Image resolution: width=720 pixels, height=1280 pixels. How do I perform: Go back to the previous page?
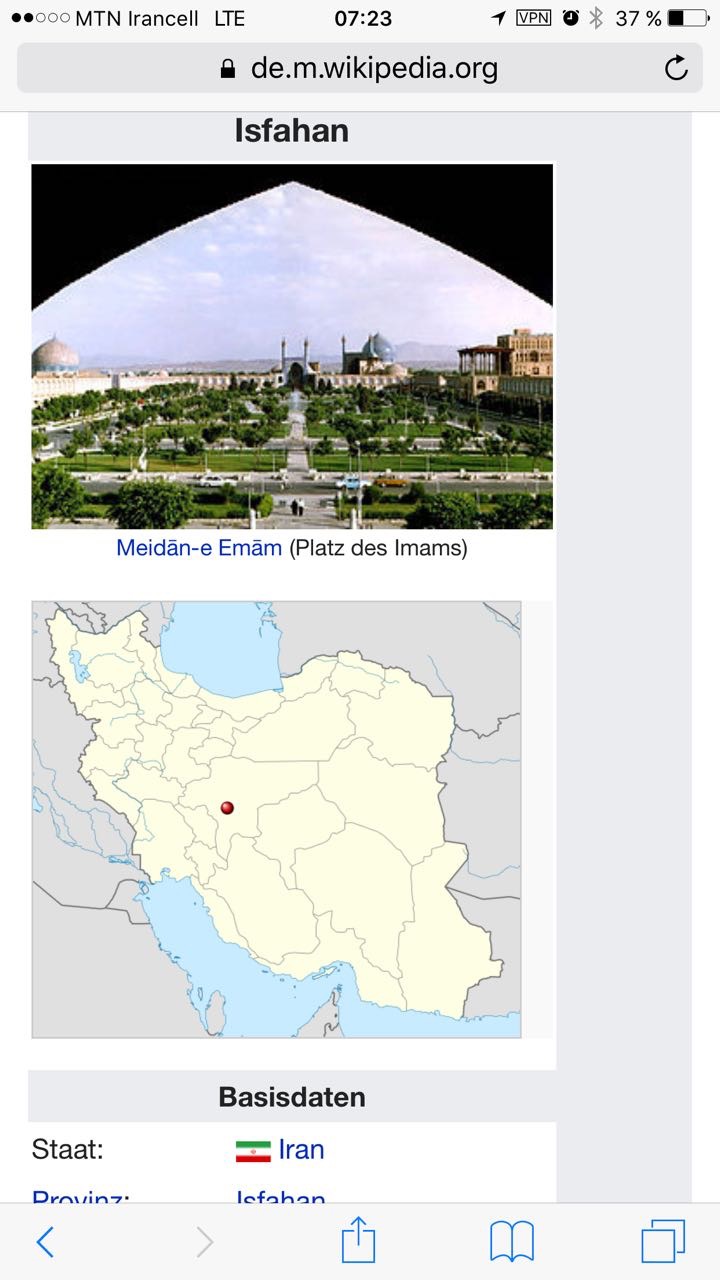point(45,1242)
